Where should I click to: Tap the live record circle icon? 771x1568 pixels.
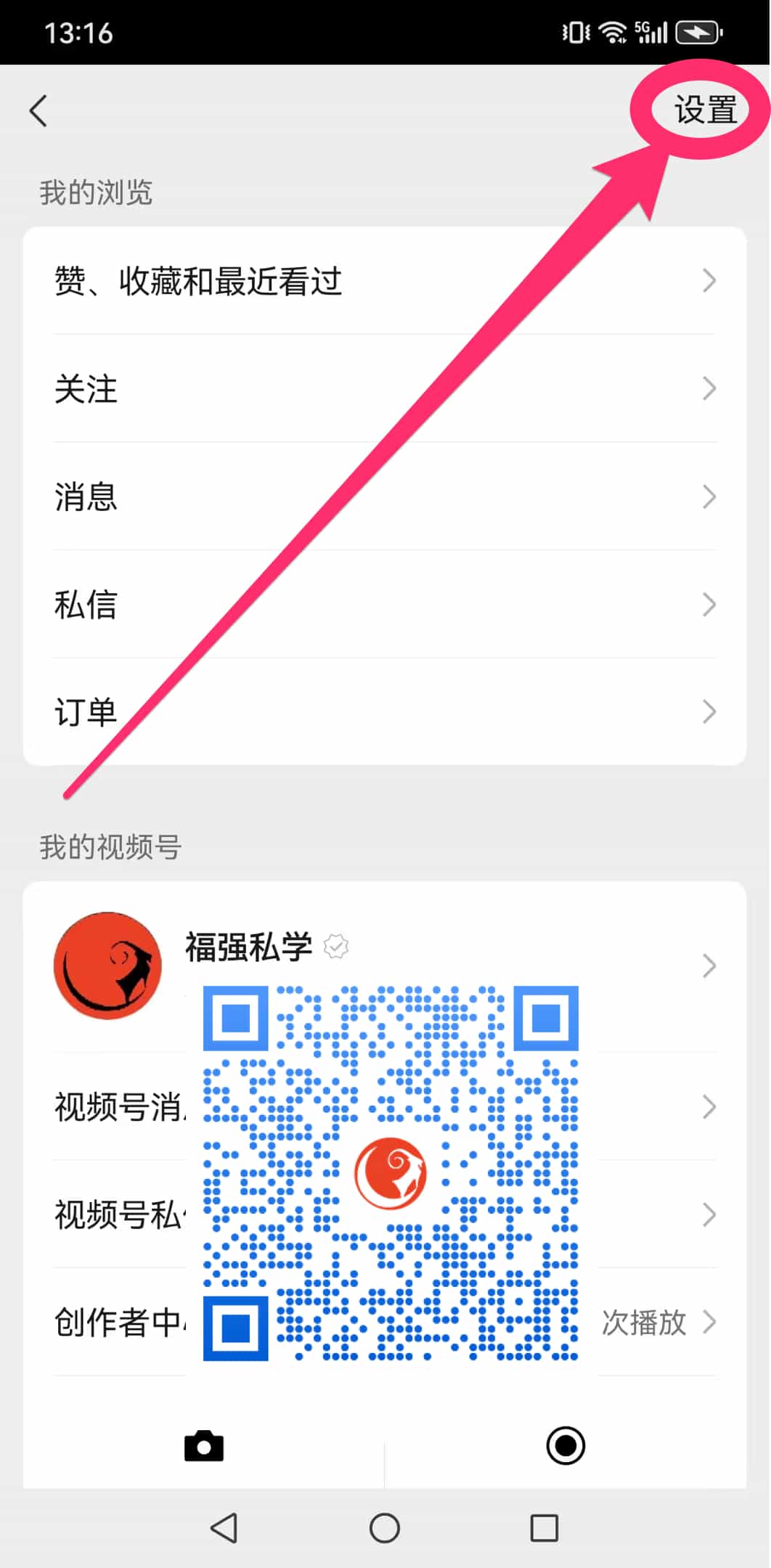click(x=566, y=1445)
